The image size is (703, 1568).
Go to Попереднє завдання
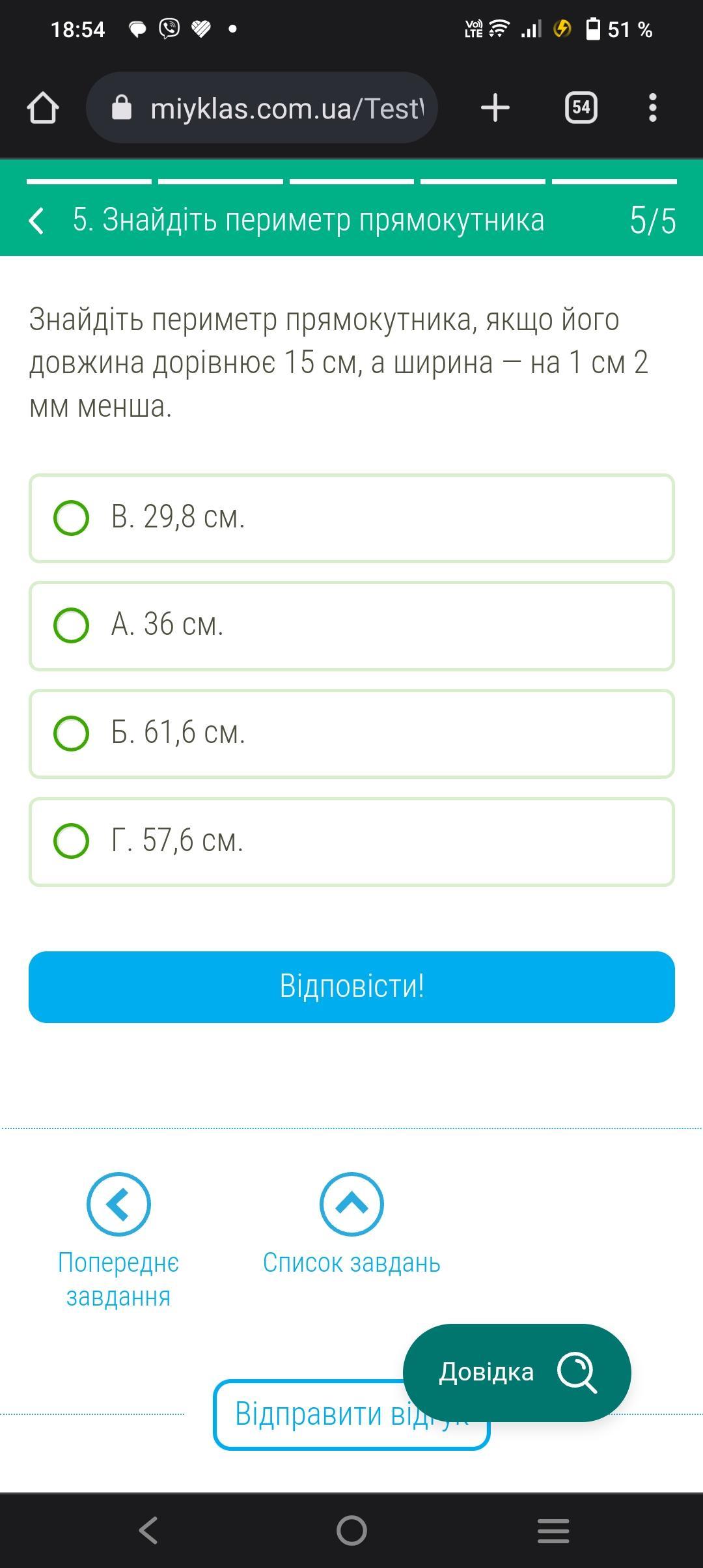click(118, 1240)
